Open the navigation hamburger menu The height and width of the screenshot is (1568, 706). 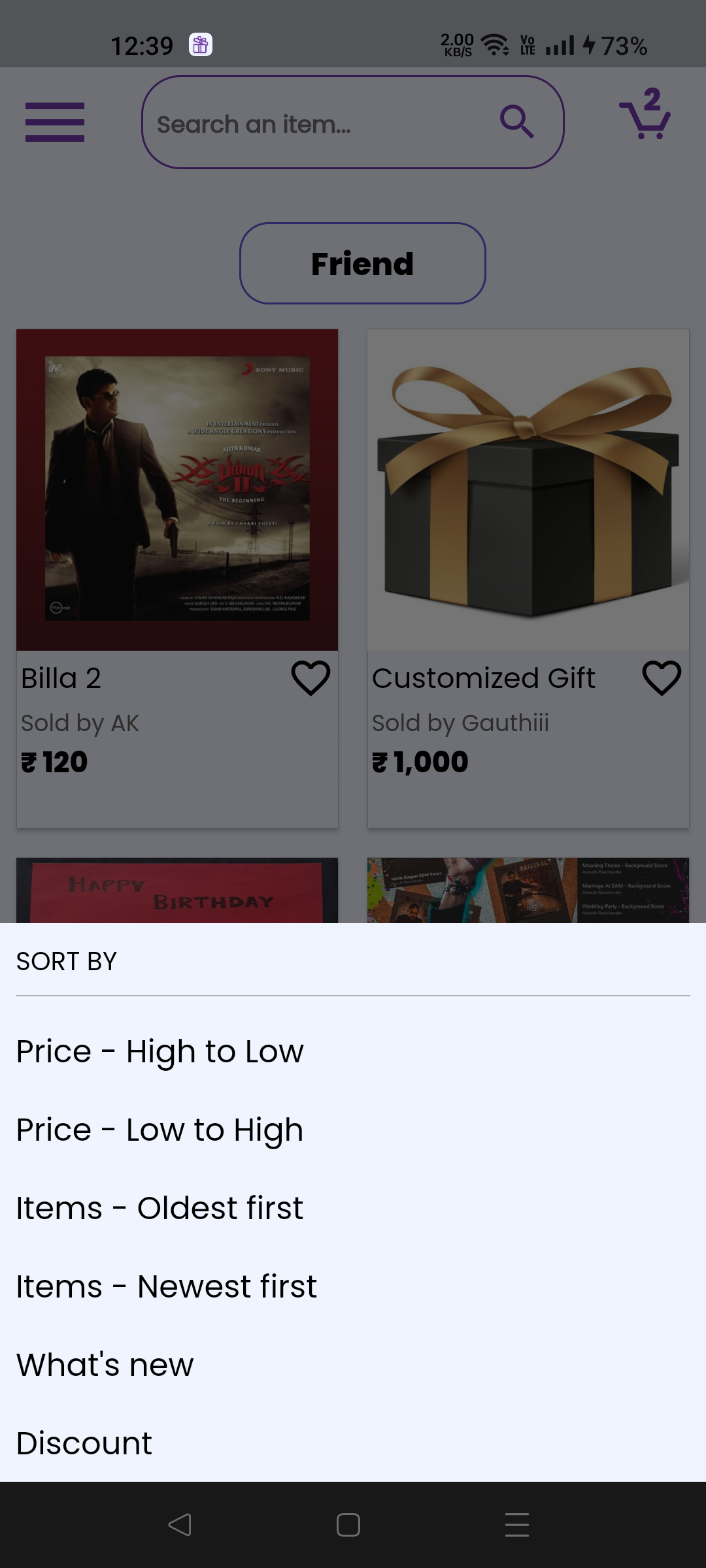point(55,122)
